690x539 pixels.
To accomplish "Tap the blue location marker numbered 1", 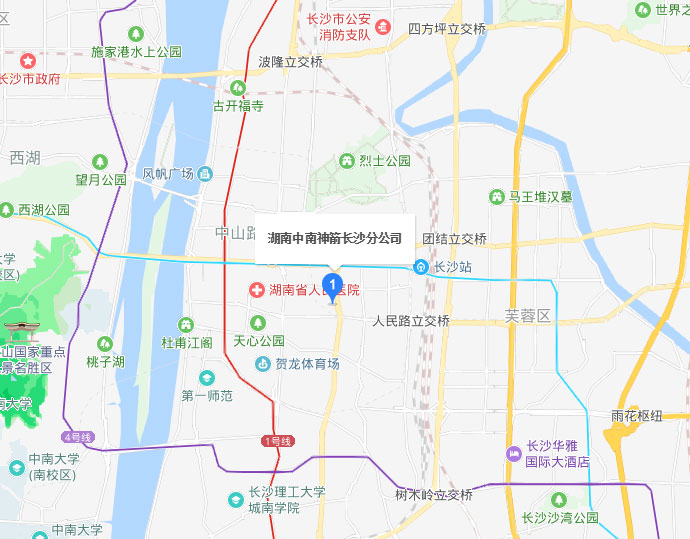I will (x=334, y=285).
